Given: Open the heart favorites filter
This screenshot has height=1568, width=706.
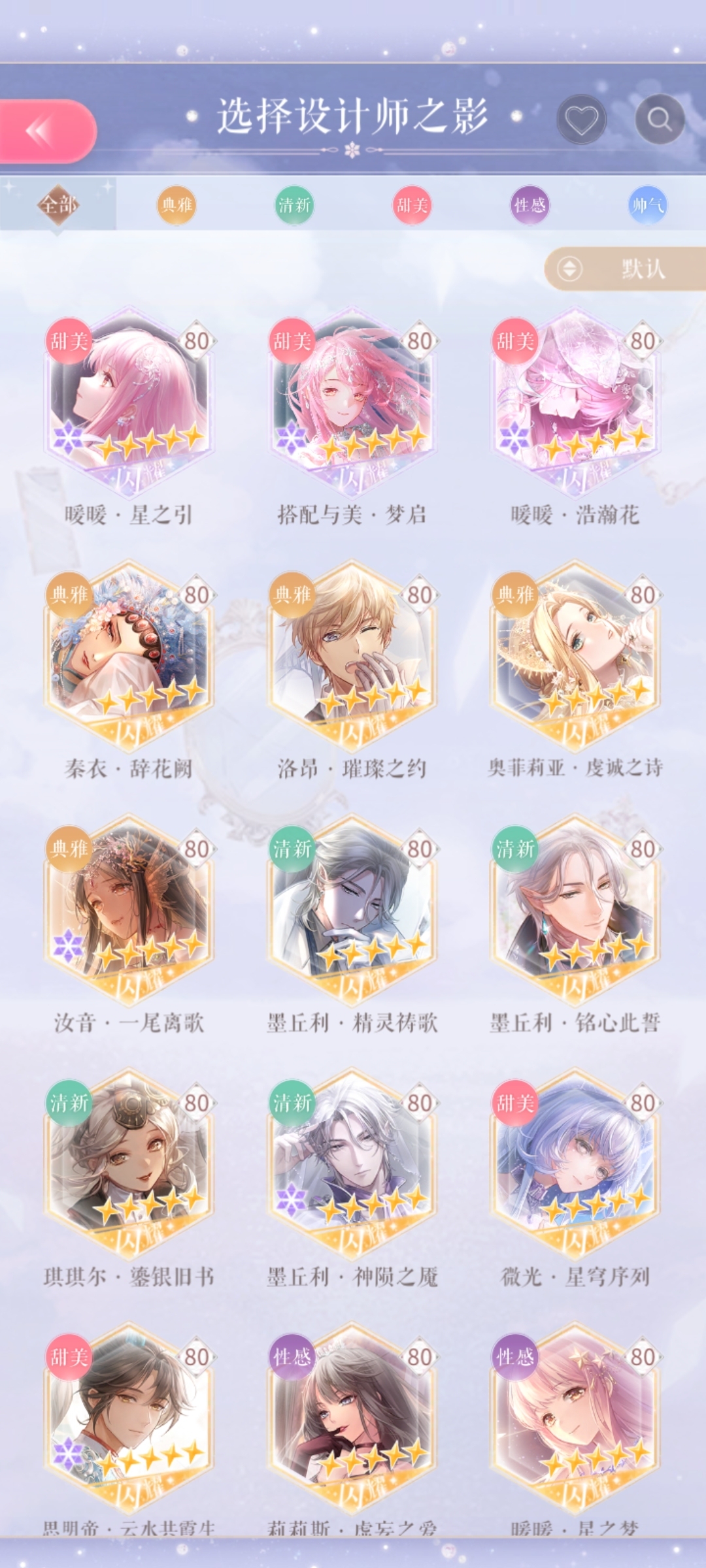Looking at the screenshot, I should (x=581, y=120).
